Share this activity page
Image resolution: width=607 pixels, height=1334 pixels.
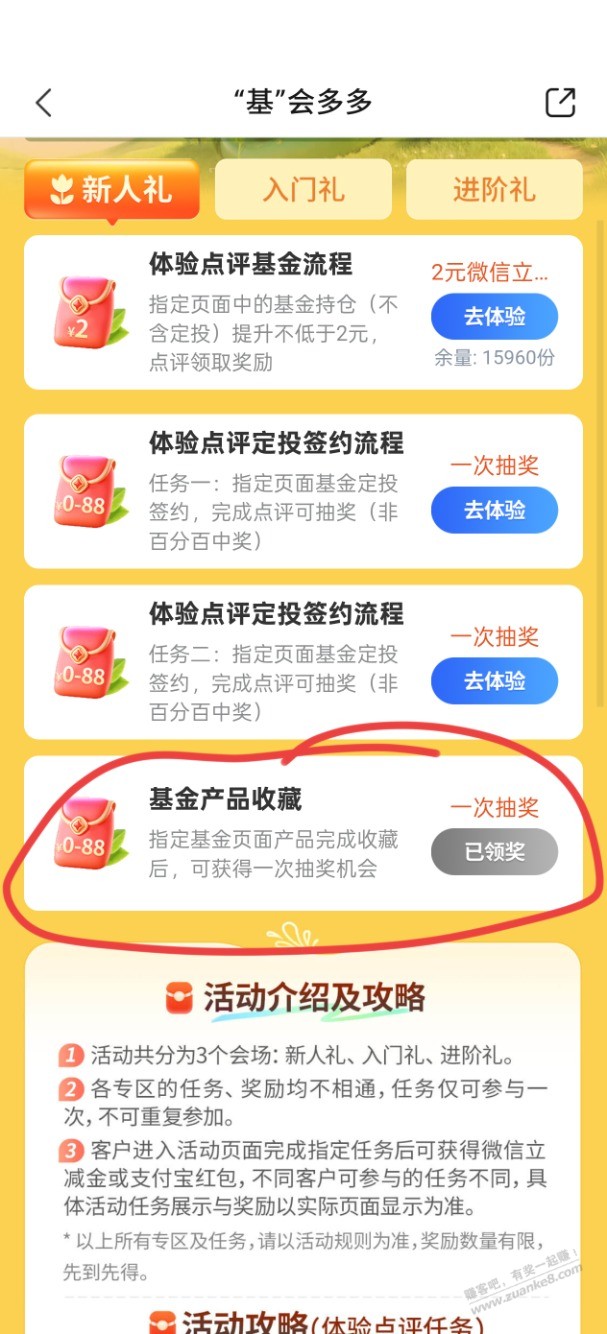[560, 102]
